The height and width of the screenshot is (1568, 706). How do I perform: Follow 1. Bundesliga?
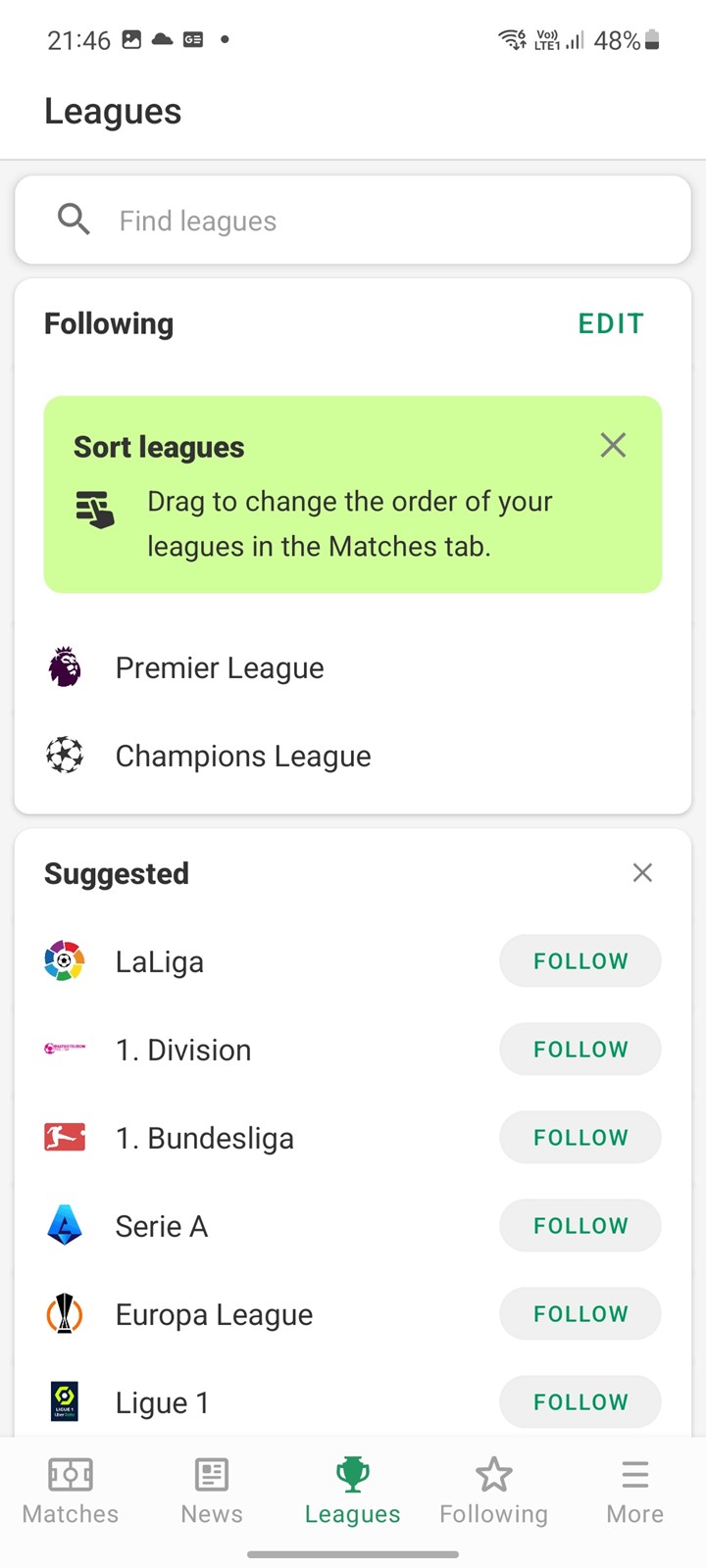click(580, 1137)
